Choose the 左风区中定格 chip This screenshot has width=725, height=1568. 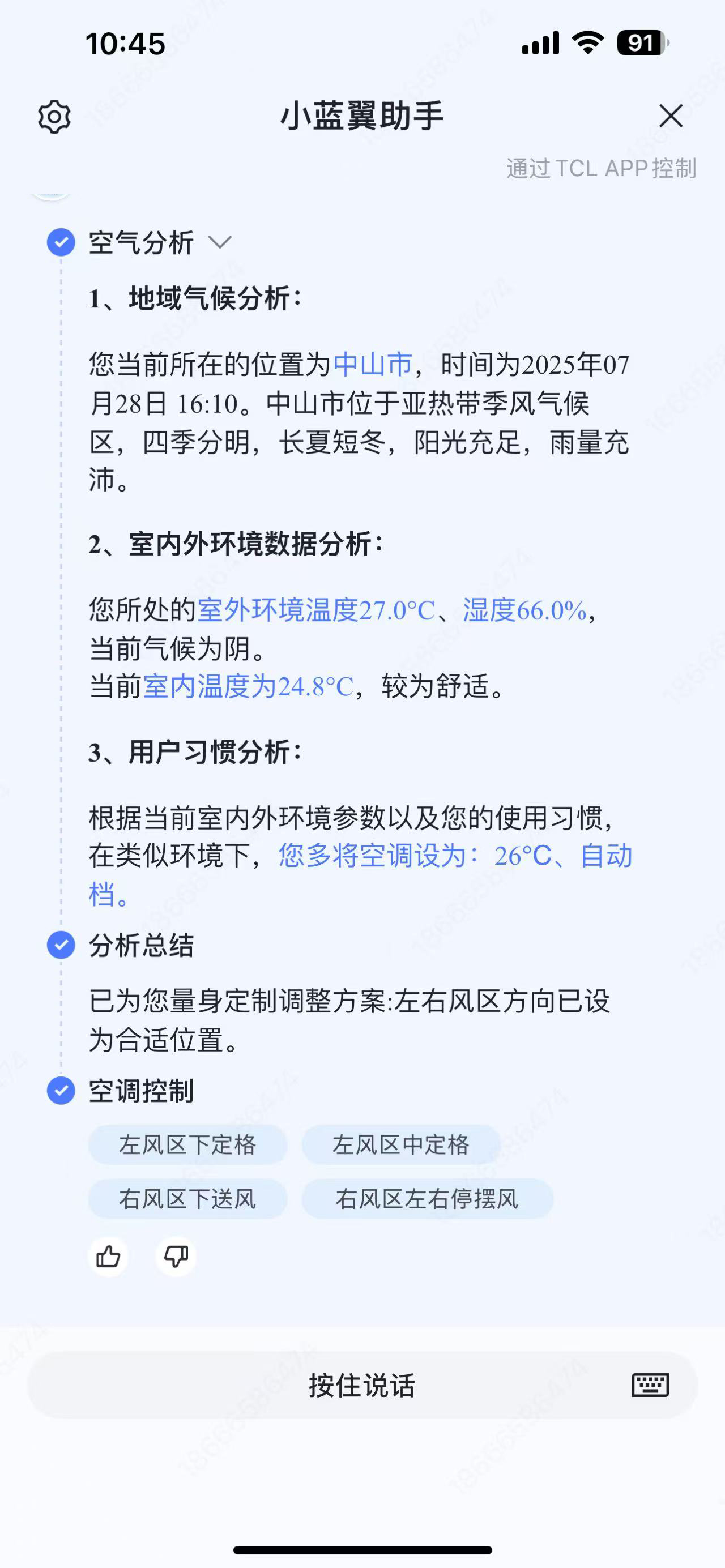(400, 1144)
